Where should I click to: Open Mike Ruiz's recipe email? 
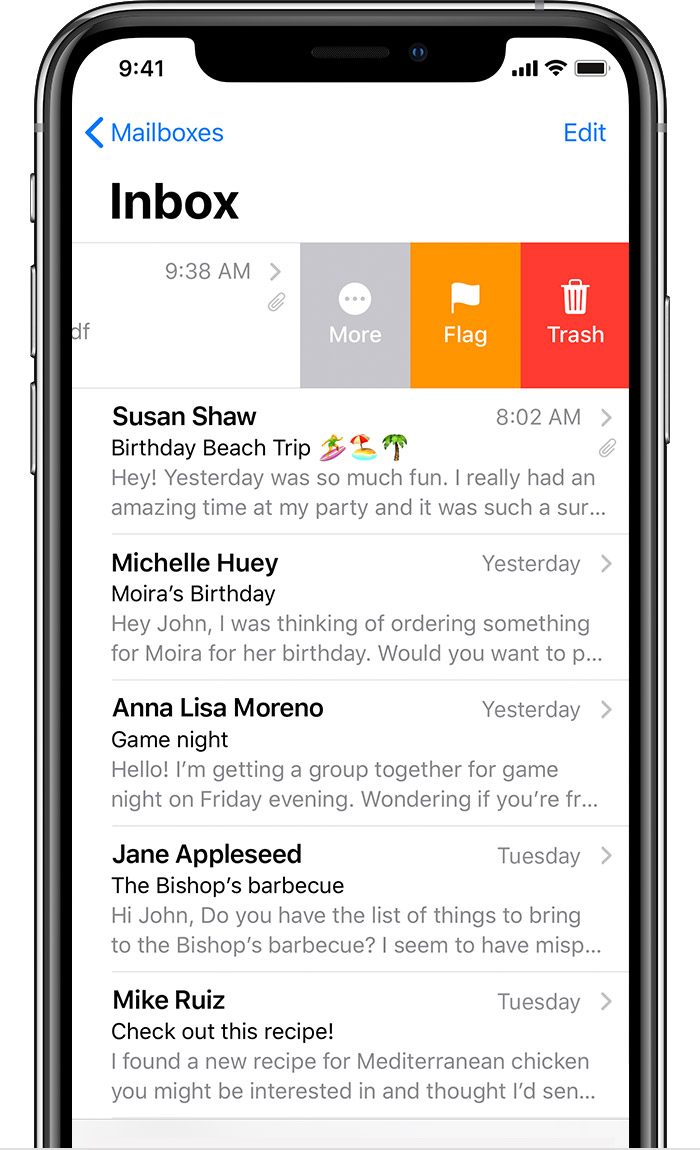click(x=351, y=1045)
